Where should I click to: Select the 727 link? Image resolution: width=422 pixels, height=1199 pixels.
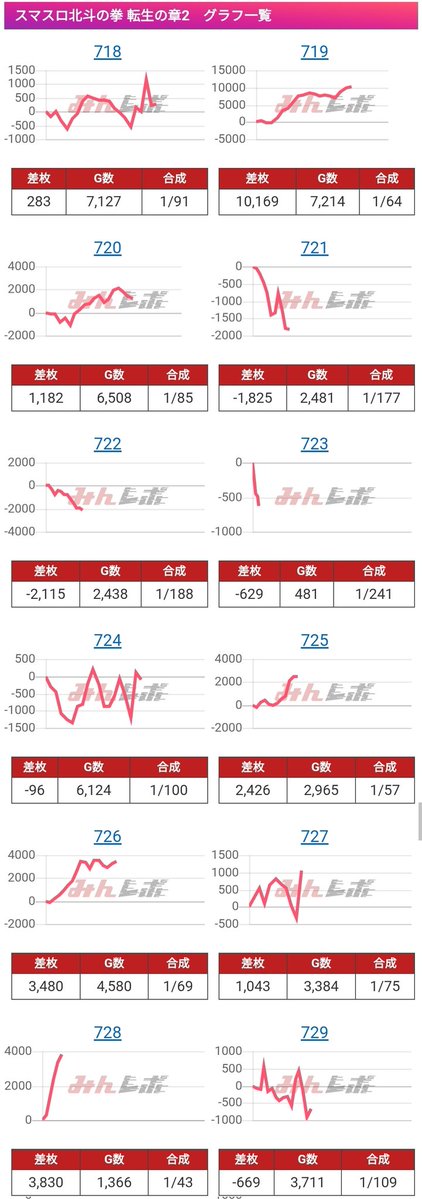314,837
